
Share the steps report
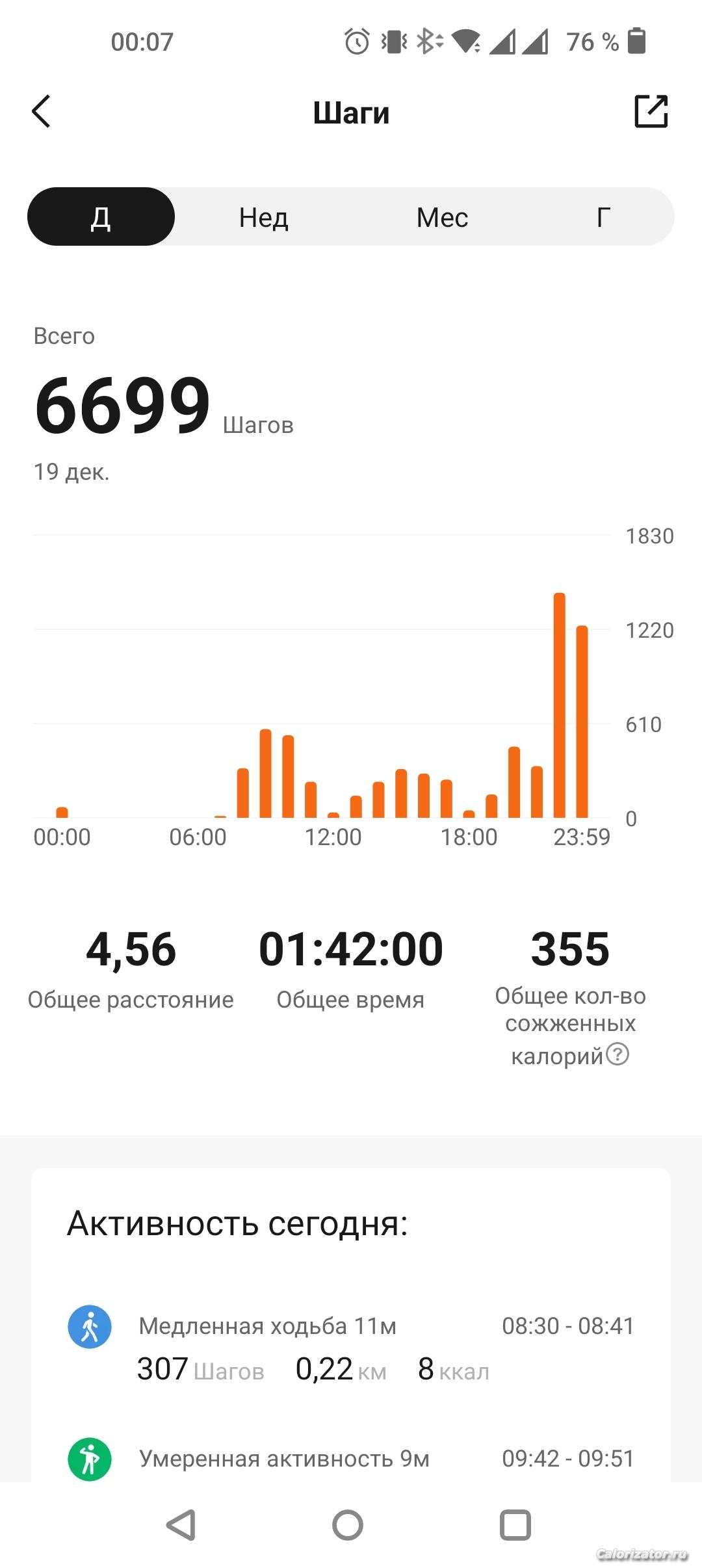pyautogui.click(x=651, y=111)
